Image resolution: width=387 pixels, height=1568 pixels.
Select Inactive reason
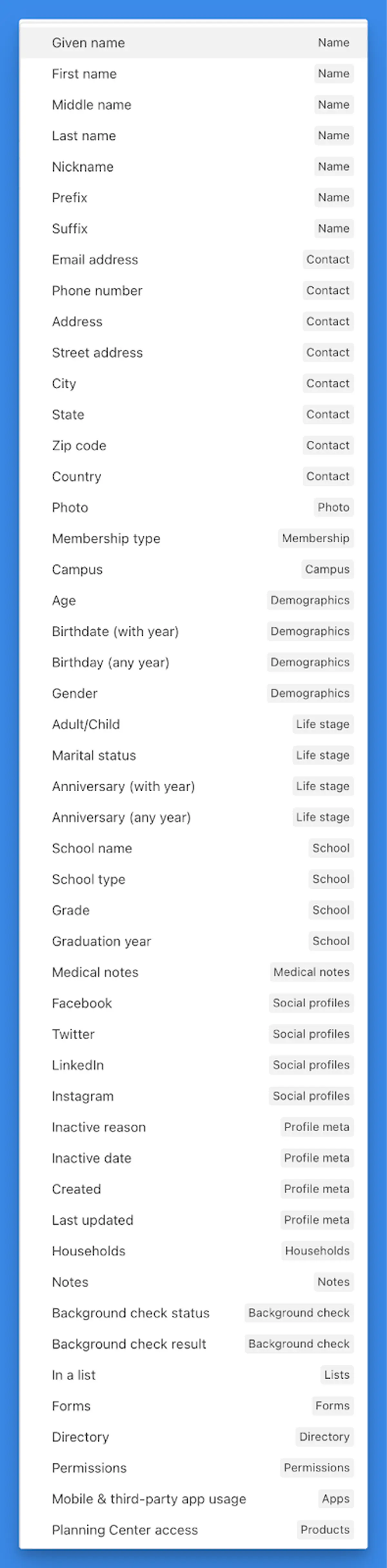point(193,1127)
